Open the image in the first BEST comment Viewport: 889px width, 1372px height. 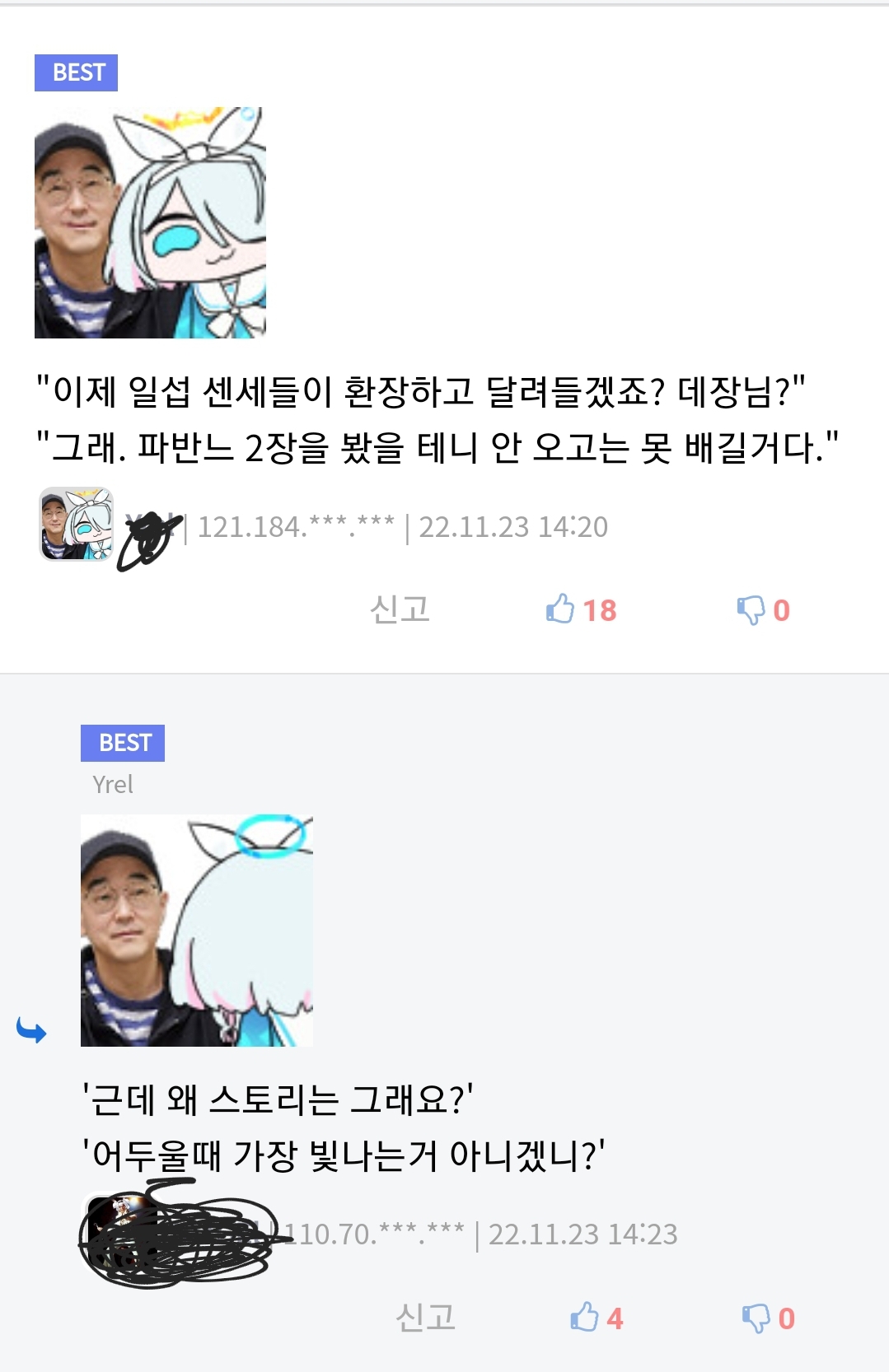[x=150, y=222]
